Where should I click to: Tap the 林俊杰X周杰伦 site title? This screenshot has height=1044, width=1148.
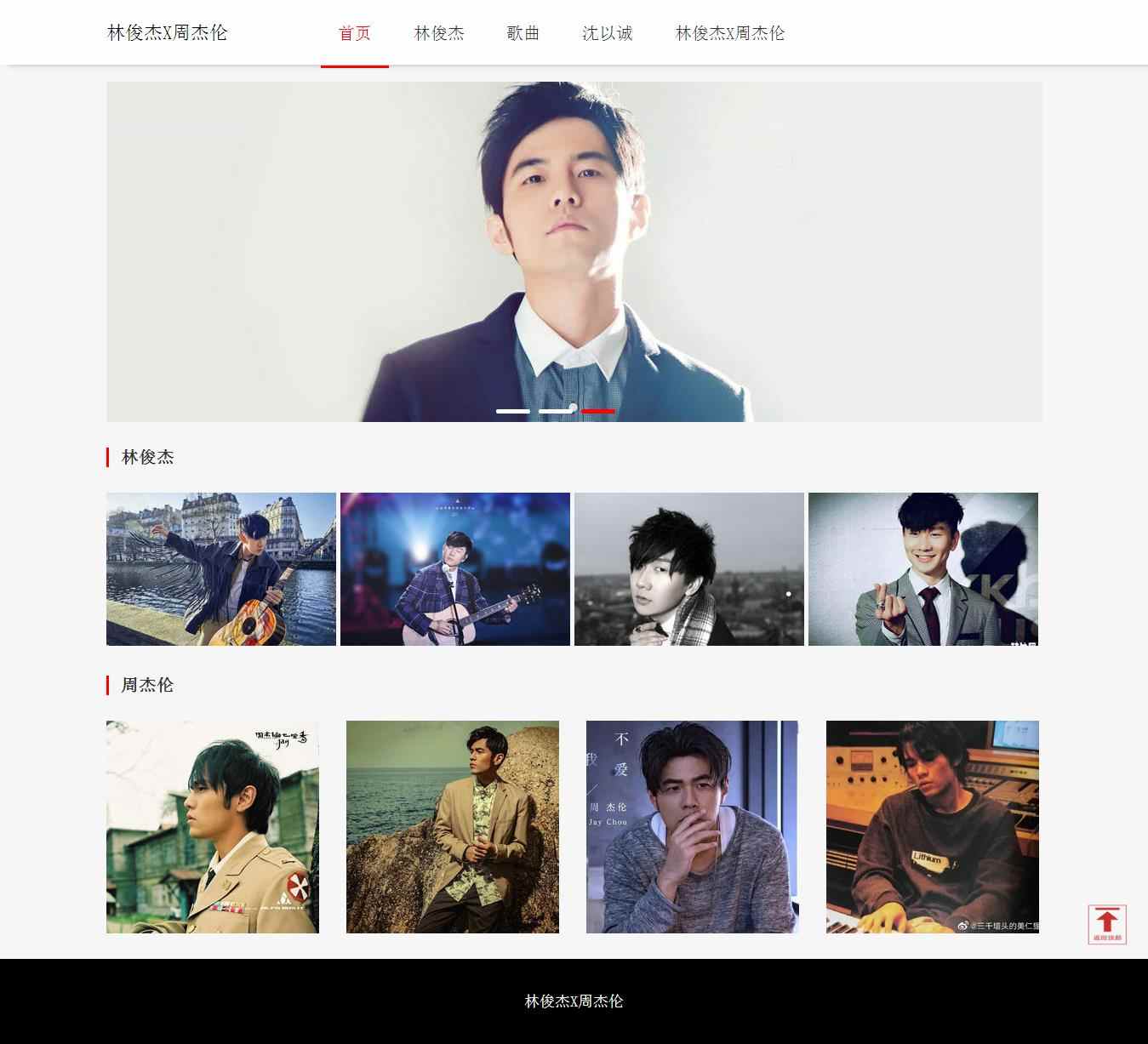tap(168, 33)
